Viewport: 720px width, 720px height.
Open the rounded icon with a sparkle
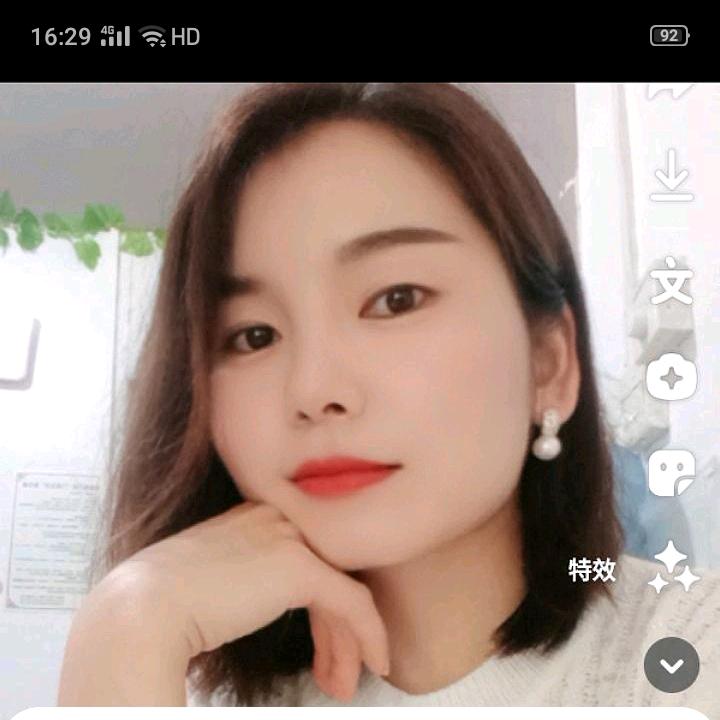[671, 378]
